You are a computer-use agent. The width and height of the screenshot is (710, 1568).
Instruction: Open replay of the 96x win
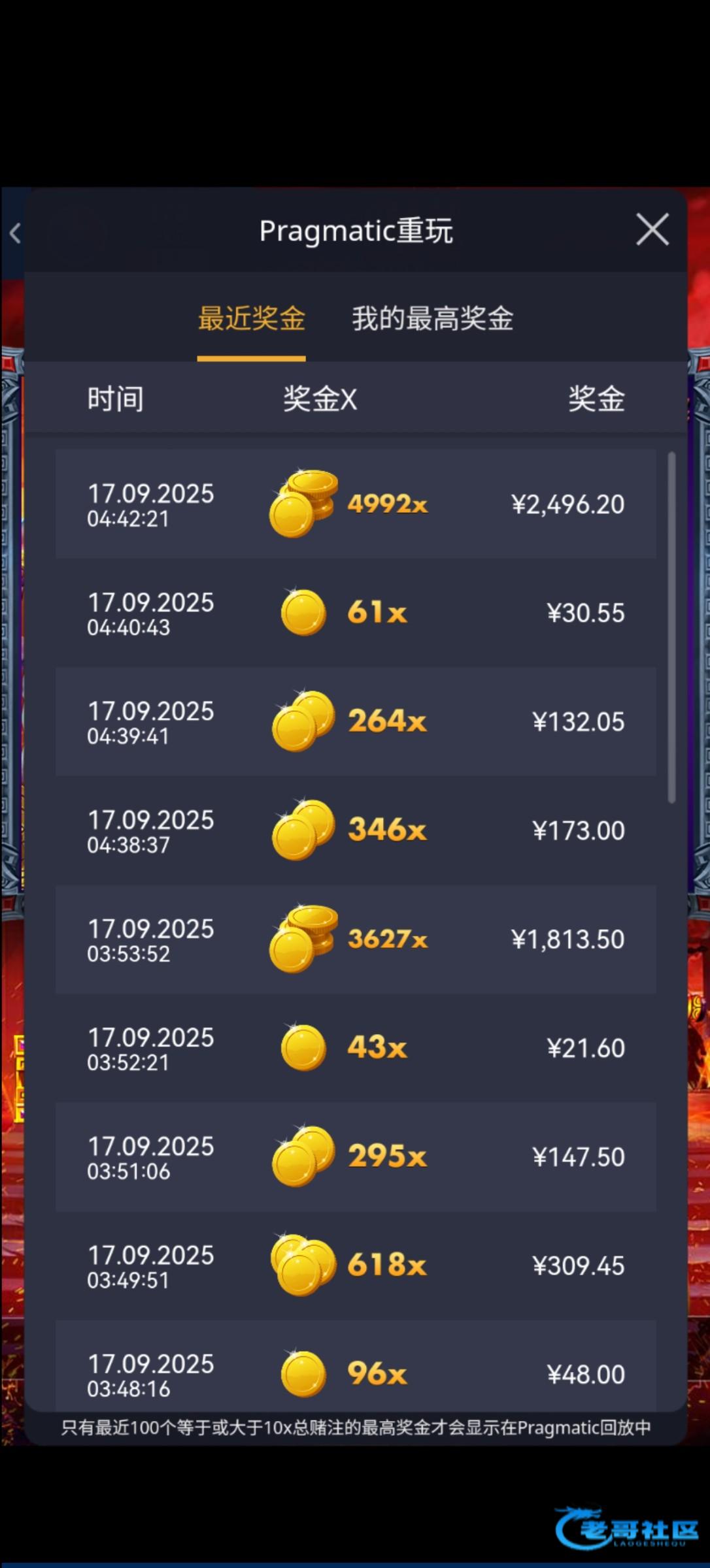(356, 1372)
